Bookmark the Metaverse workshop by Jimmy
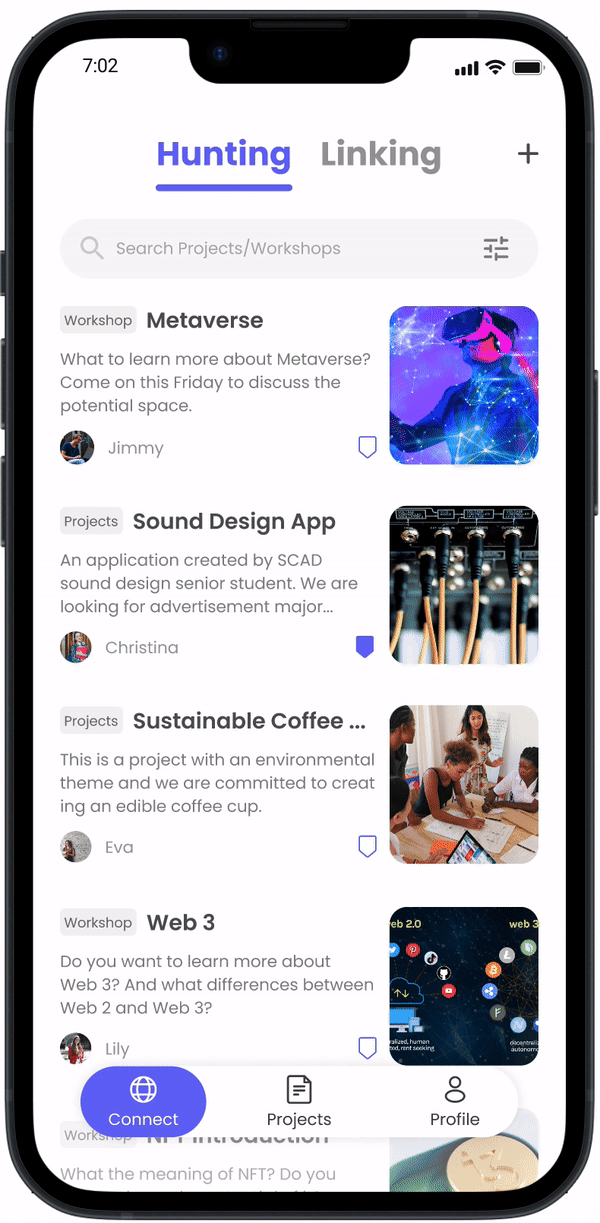600x1223 pixels. pos(367,447)
